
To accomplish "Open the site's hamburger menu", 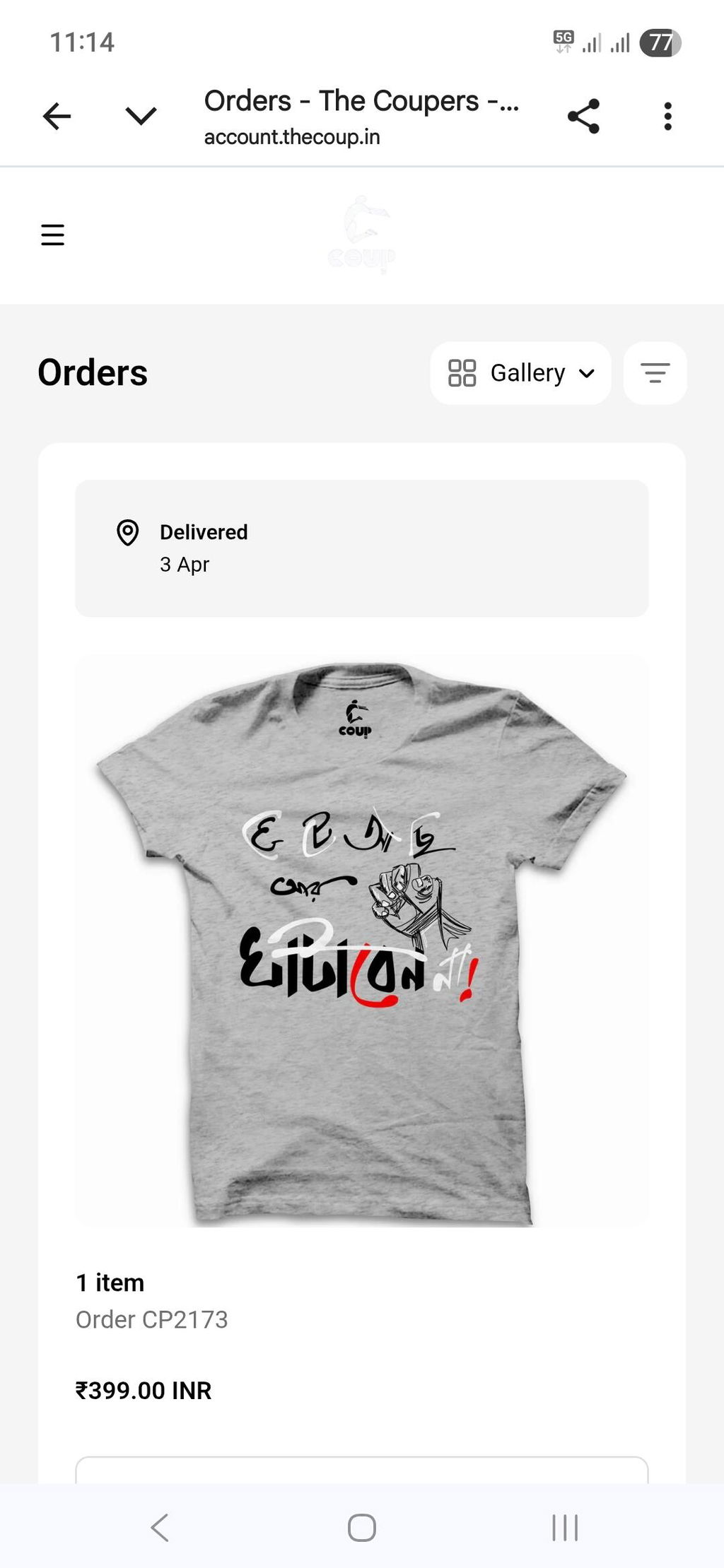I will (52, 235).
